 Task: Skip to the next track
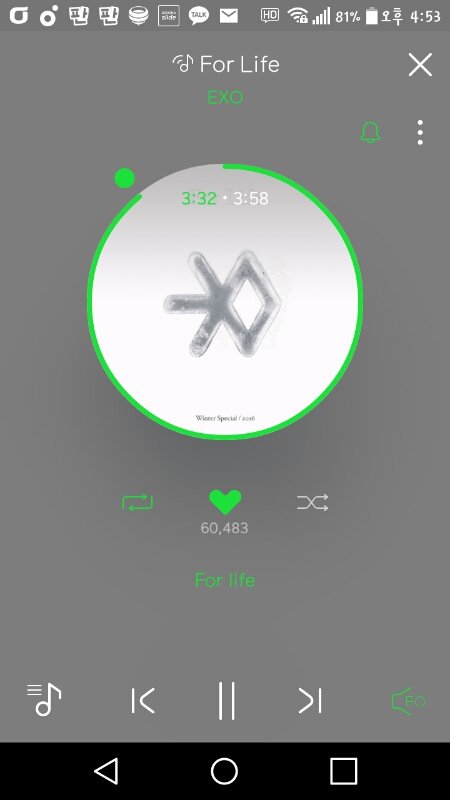click(310, 701)
